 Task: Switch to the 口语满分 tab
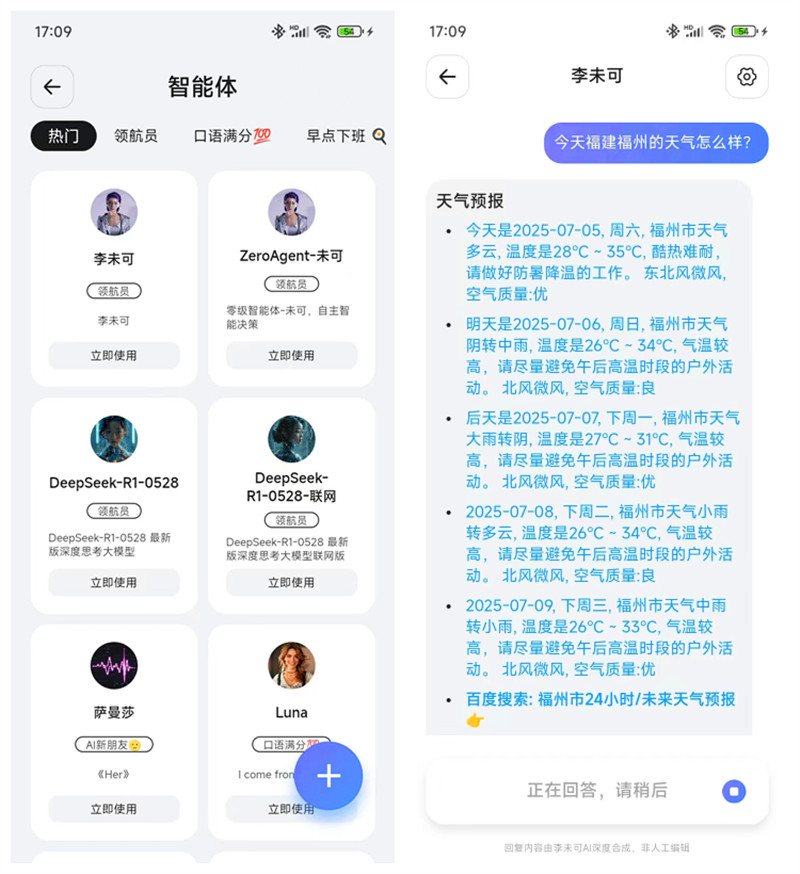click(x=232, y=136)
